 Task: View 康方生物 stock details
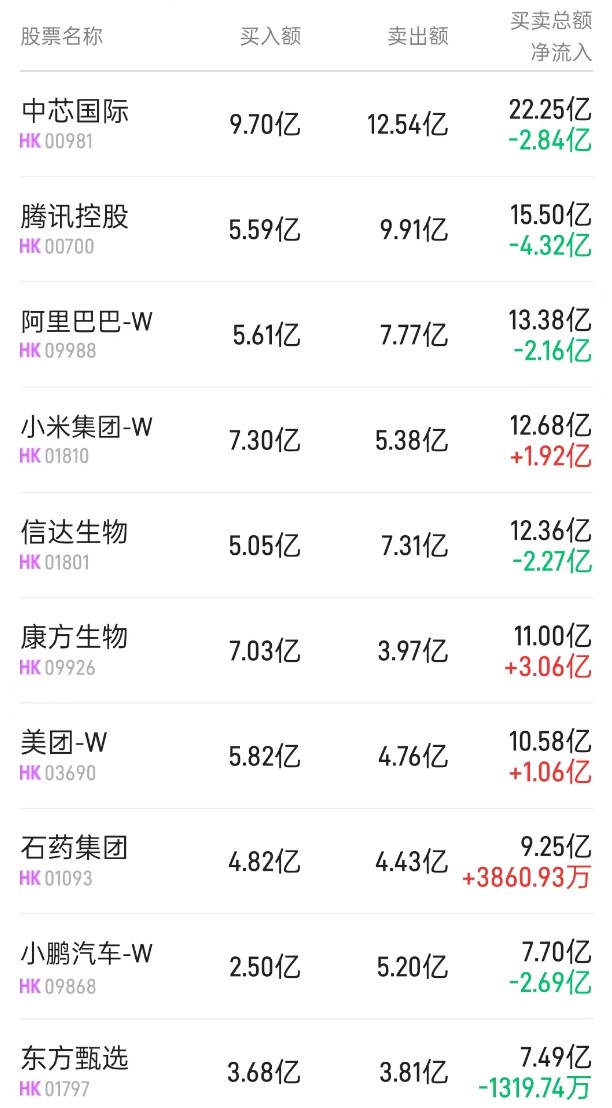coord(75,637)
